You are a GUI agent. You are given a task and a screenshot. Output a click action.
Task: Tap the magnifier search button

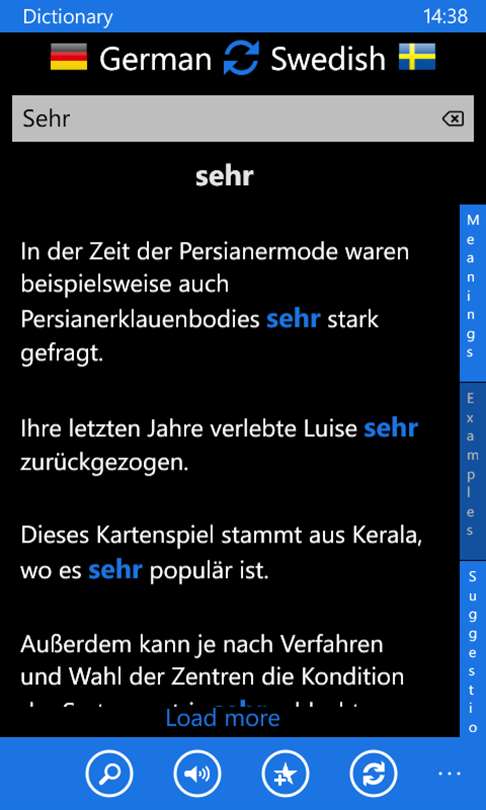click(x=109, y=773)
